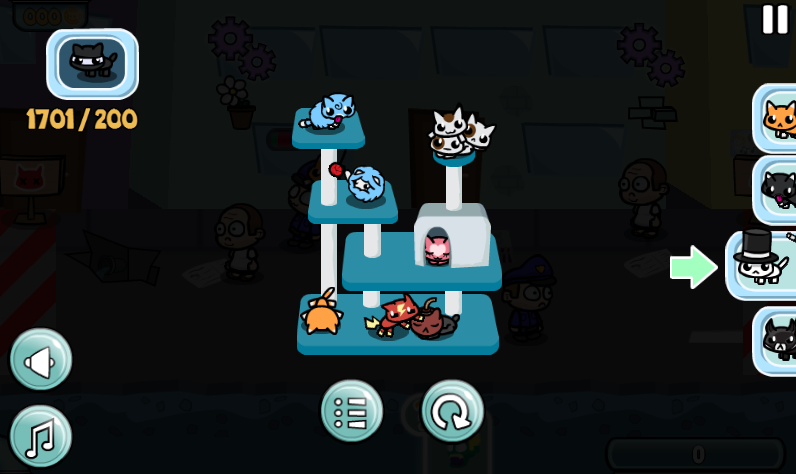Viewport: 796px width, 474px height.
Task: Pause the game
Action: click(x=775, y=19)
